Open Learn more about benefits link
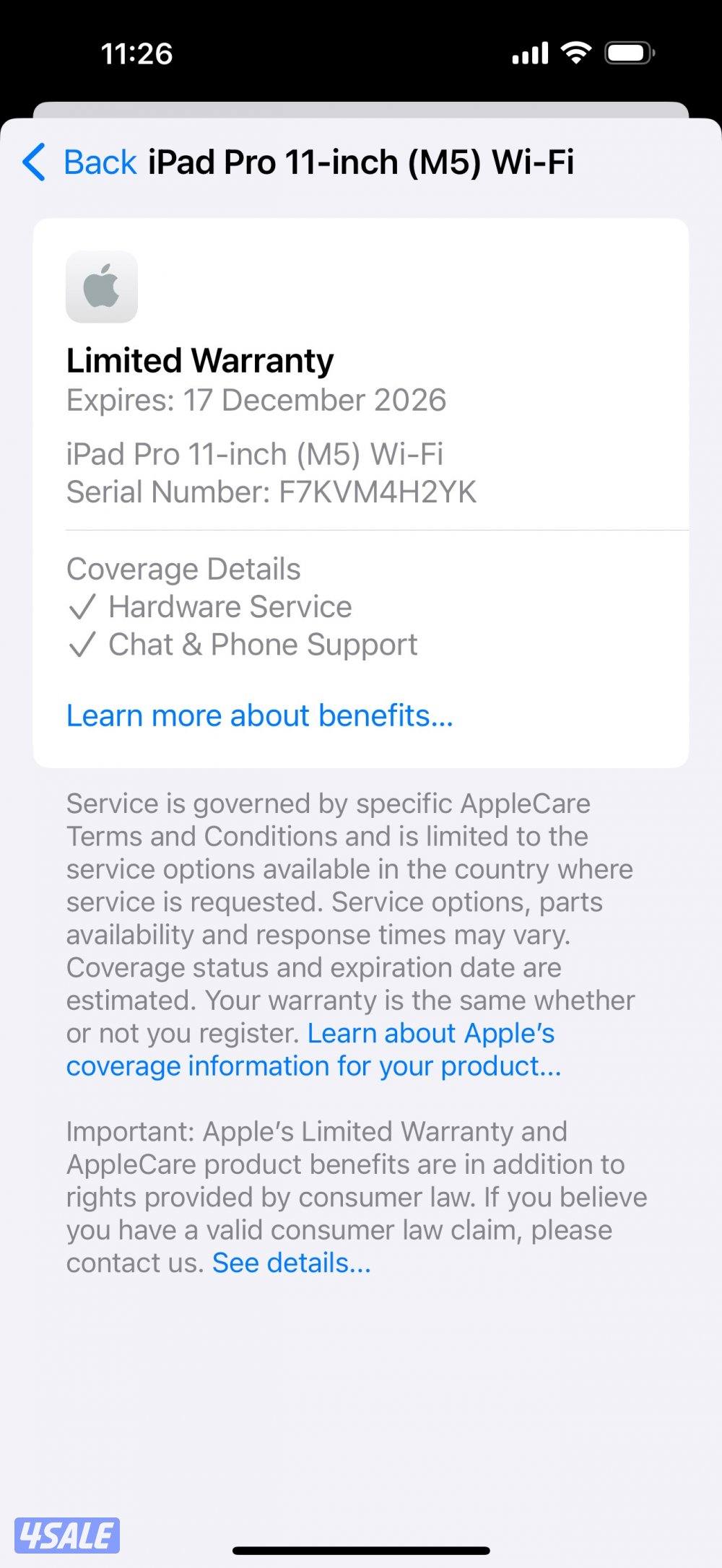 click(259, 715)
